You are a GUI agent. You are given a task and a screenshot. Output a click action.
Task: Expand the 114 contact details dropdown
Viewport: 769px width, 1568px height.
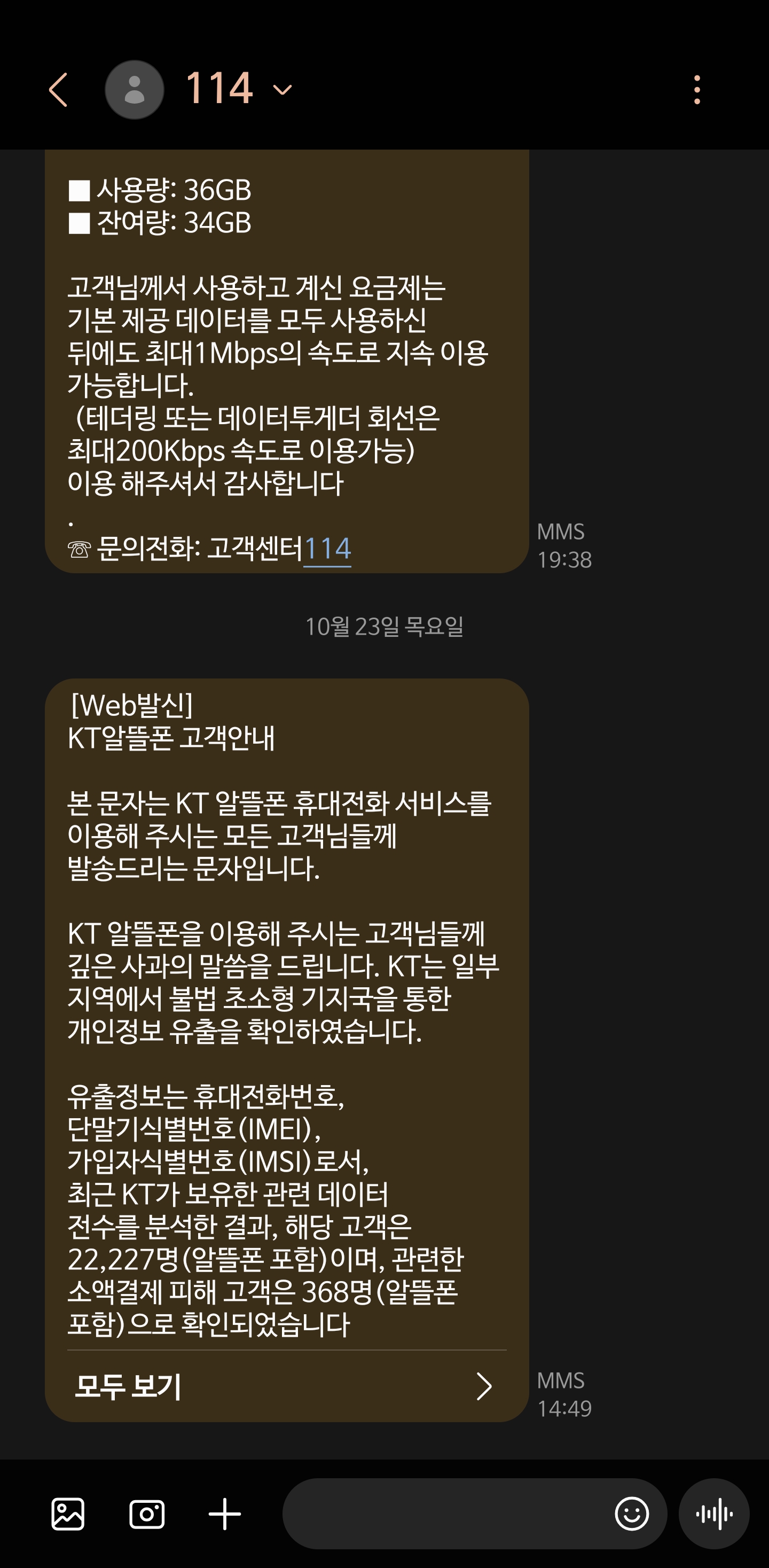pos(283,90)
